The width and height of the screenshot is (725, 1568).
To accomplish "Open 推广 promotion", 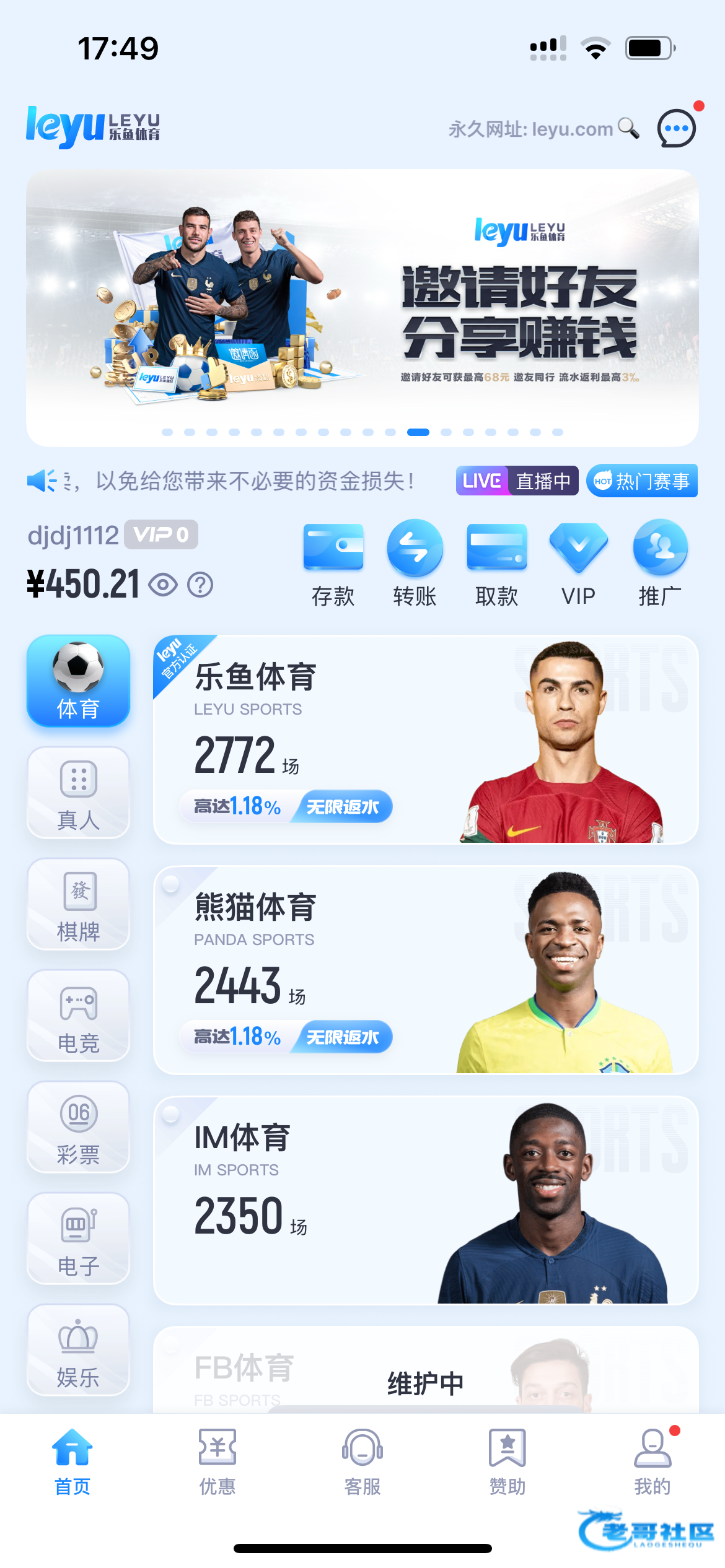I will pyautogui.click(x=660, y=564).
